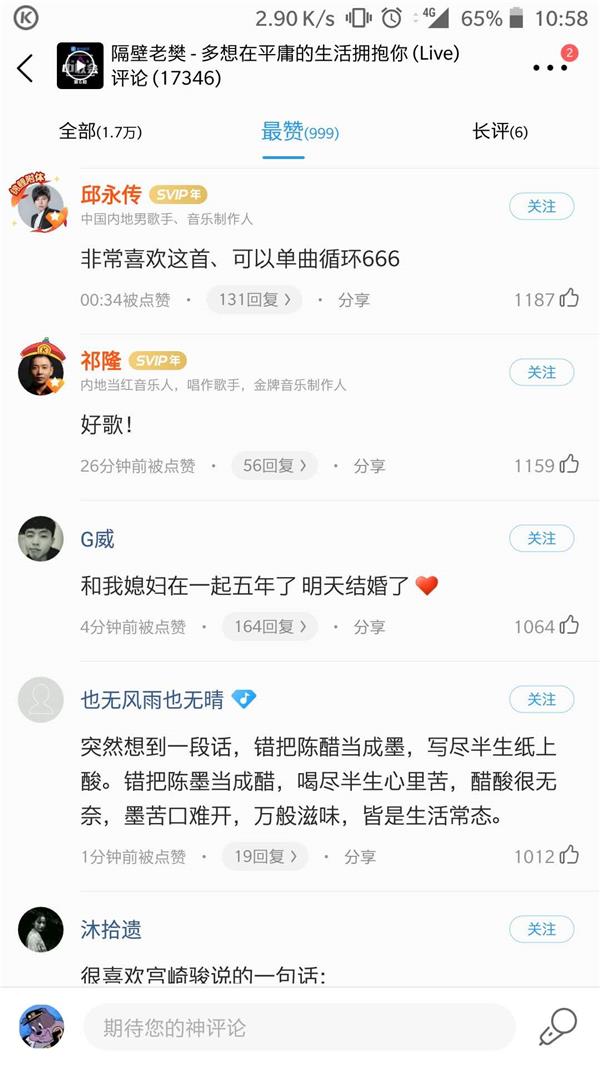This screenshot has width=600, height=1066.
Task: Follow 沐拾遗 with the 关注 button
Action: 541,929
